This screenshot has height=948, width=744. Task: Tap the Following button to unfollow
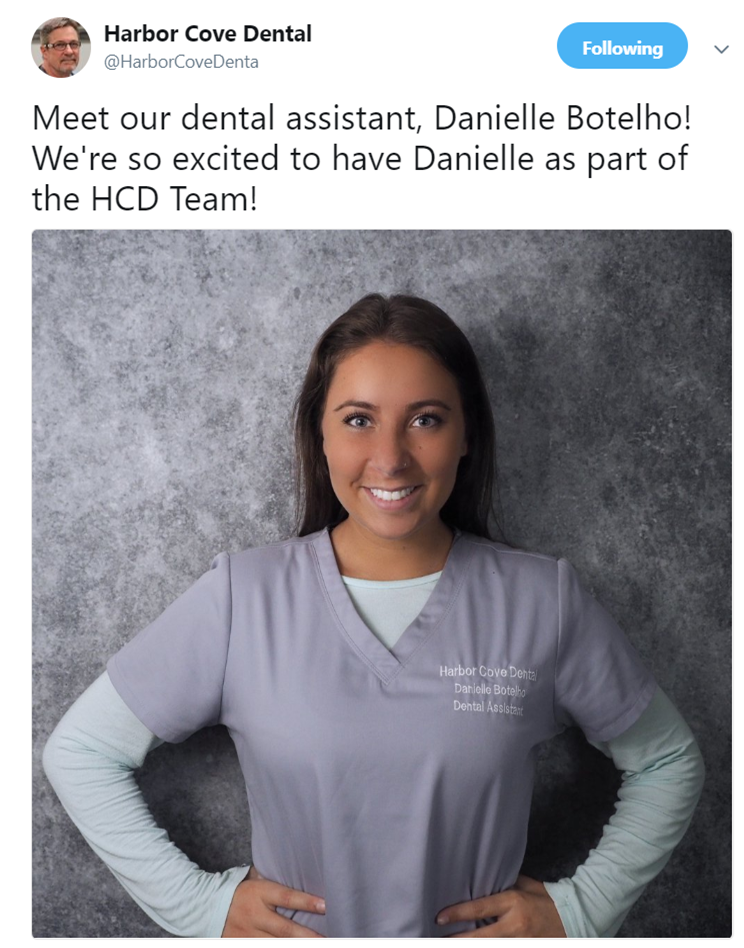(622, 47)
